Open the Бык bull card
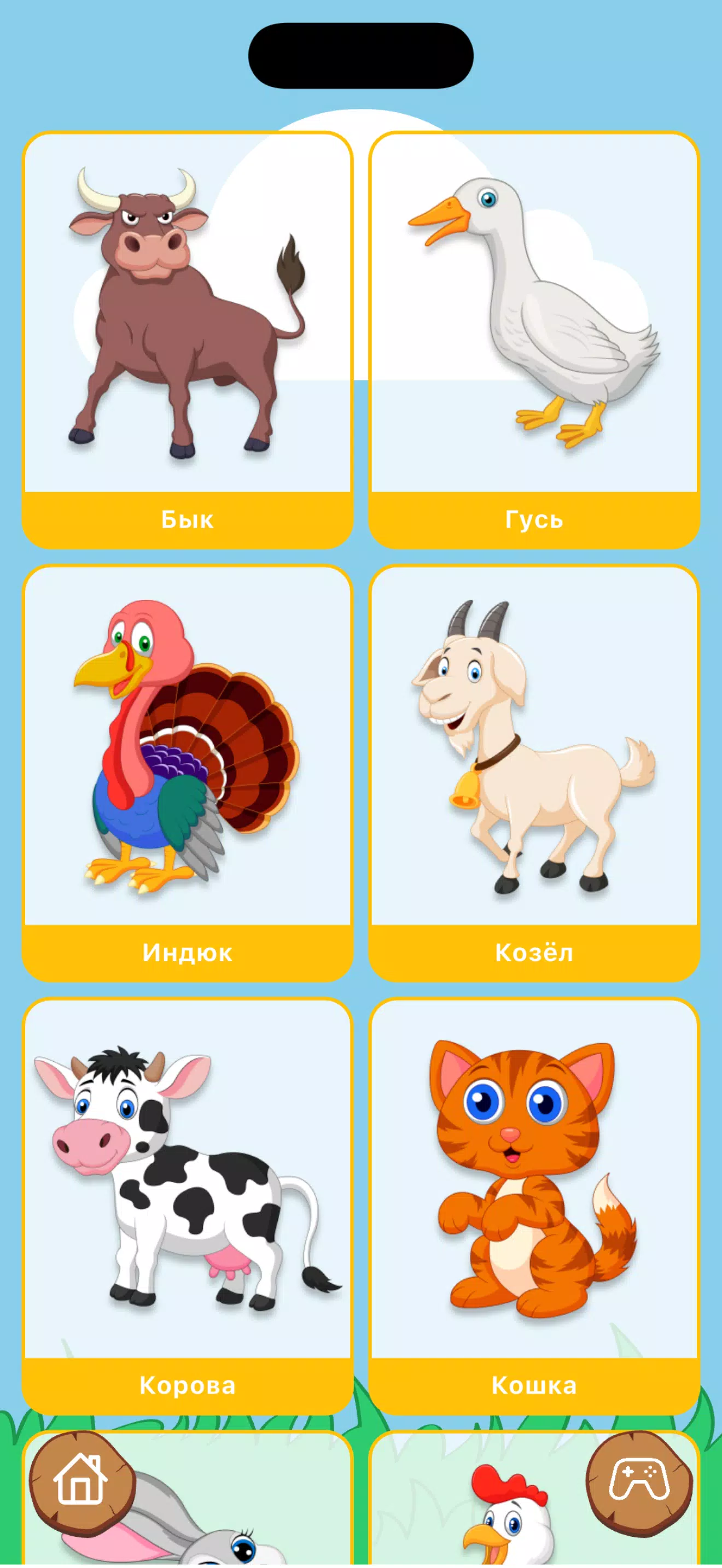The height and width of the screenshot is (1568, 722). click(x=188, y=340)
